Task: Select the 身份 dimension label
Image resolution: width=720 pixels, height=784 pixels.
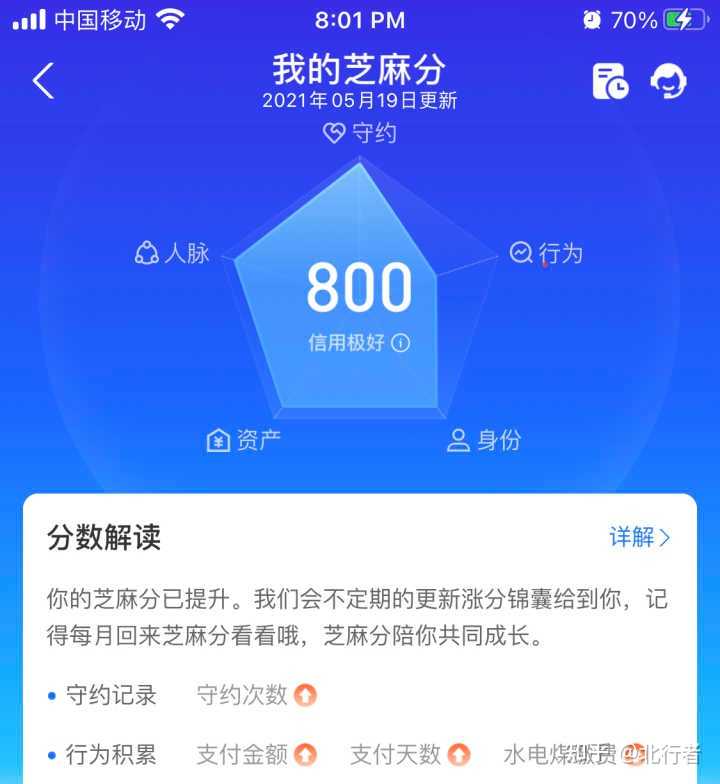Action: (484, 440)
